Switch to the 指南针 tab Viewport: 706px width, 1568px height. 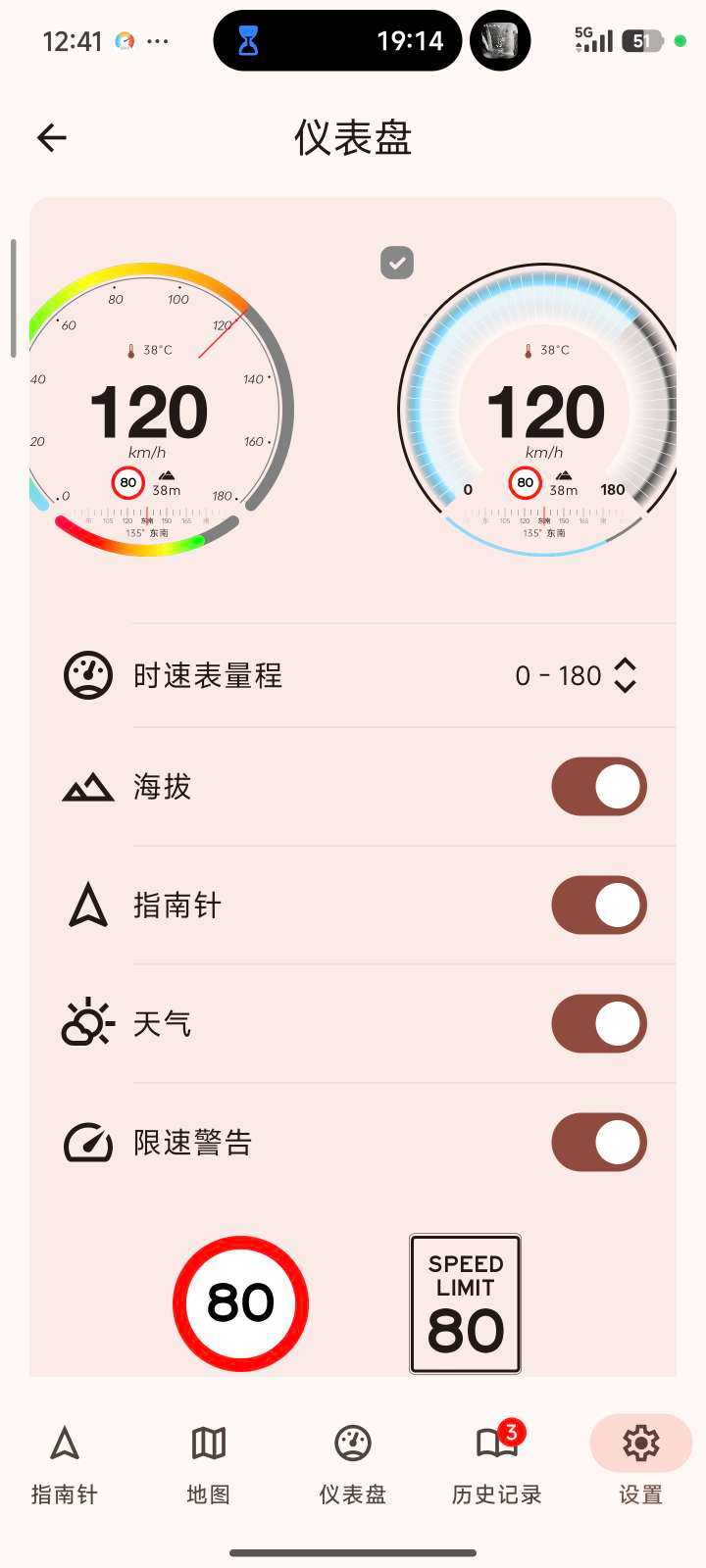(65, 1464)
